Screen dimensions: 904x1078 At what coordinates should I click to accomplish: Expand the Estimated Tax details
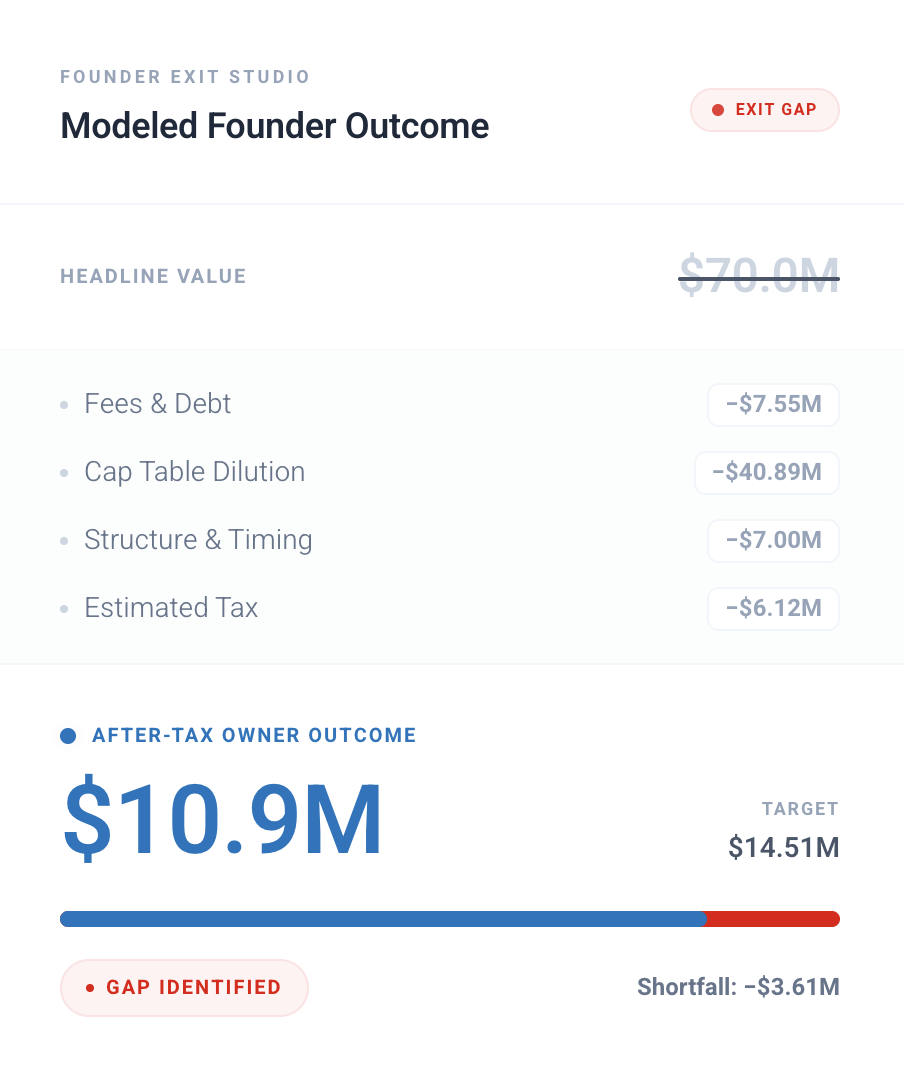[x=171, y=607]
